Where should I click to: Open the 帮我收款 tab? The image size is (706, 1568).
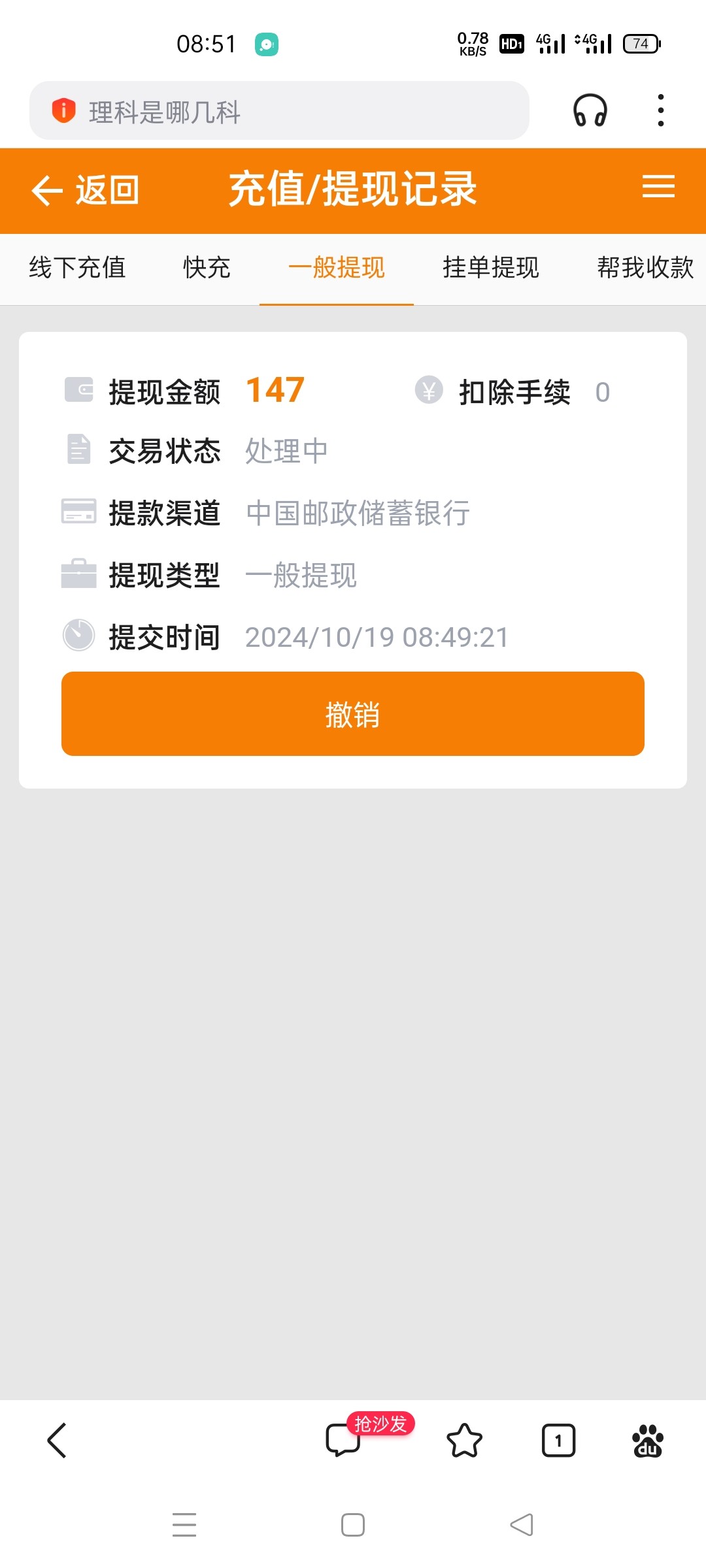tap(645, 268)
